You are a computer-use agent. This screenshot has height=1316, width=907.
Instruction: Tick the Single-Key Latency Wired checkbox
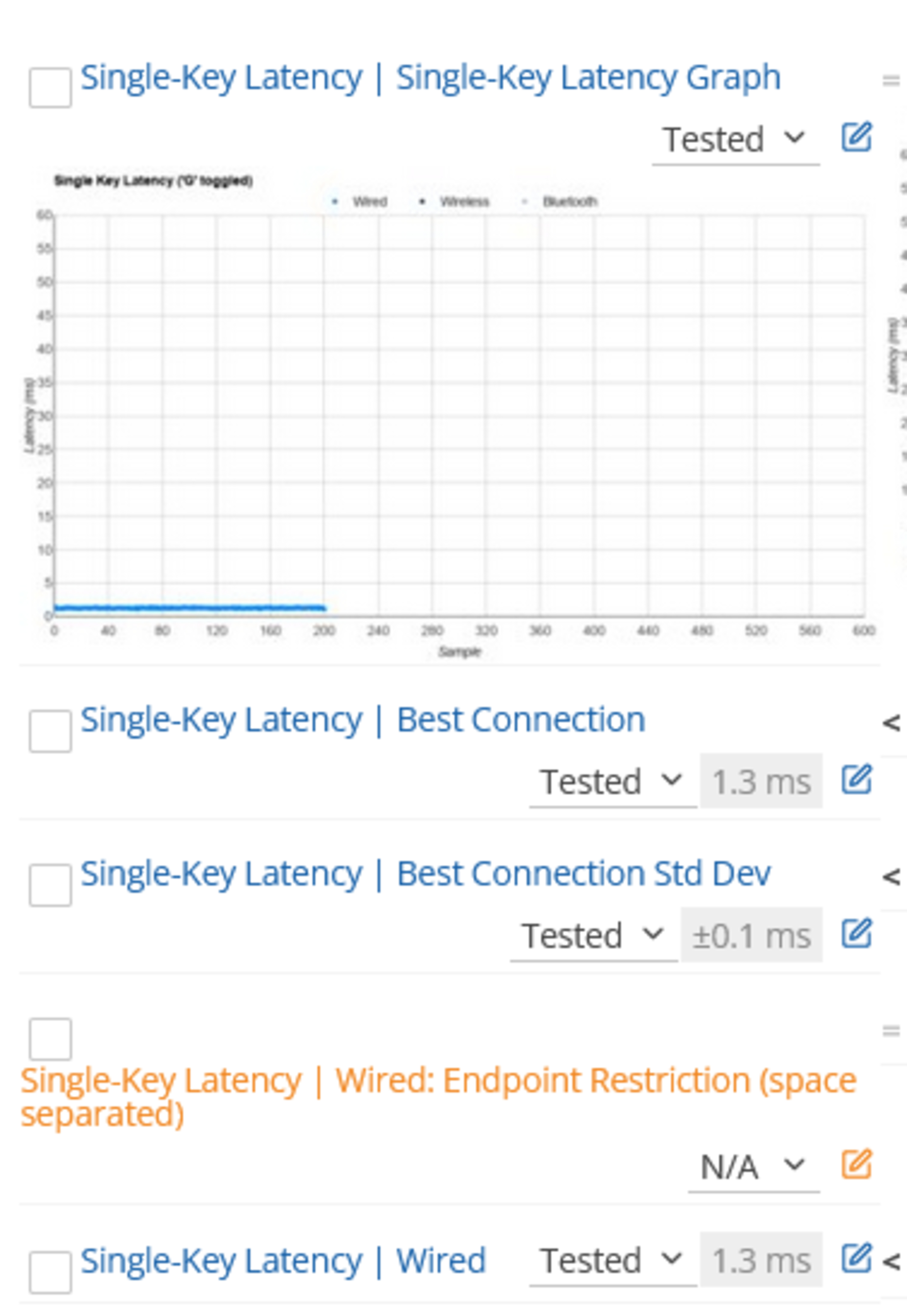[50, 1273]
